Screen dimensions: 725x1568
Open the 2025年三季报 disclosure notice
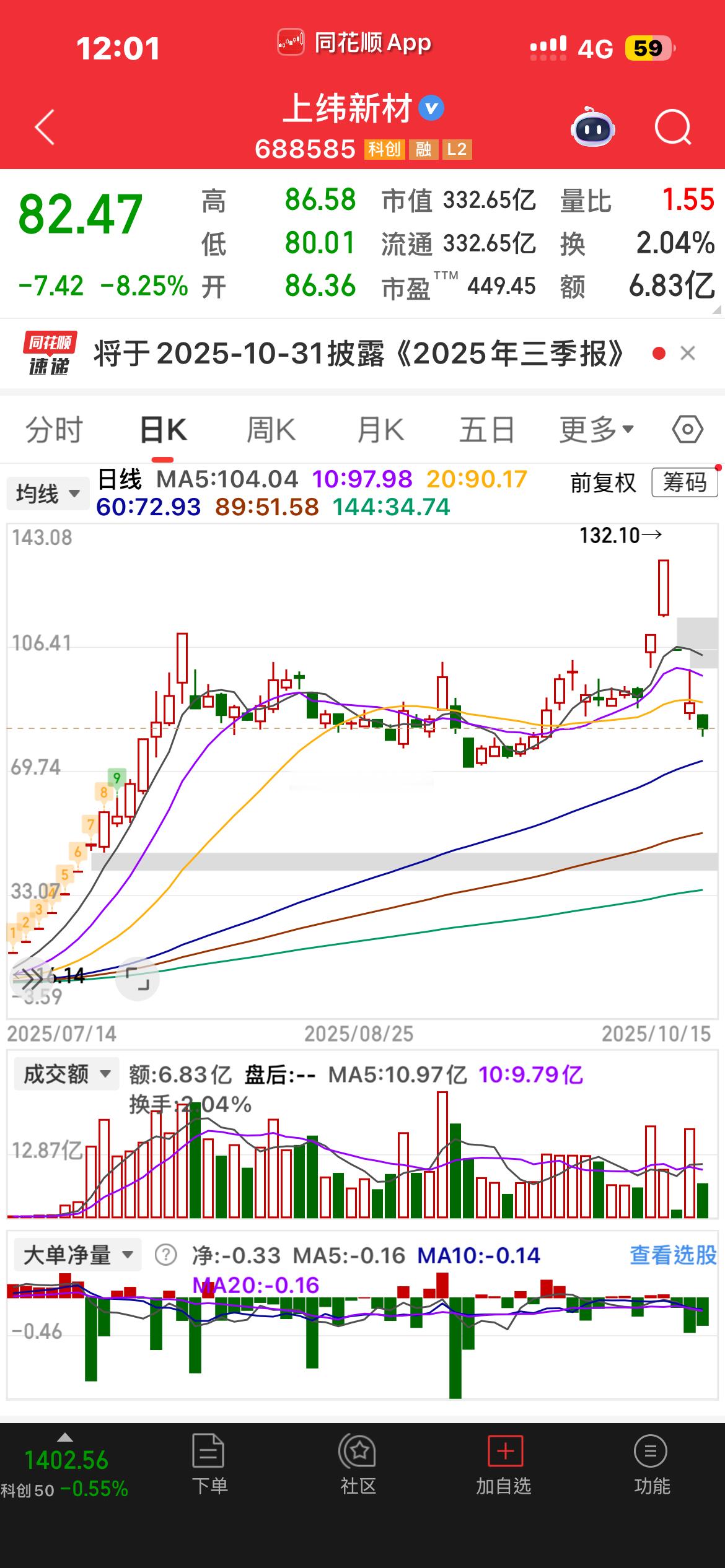tap(359, 354)
